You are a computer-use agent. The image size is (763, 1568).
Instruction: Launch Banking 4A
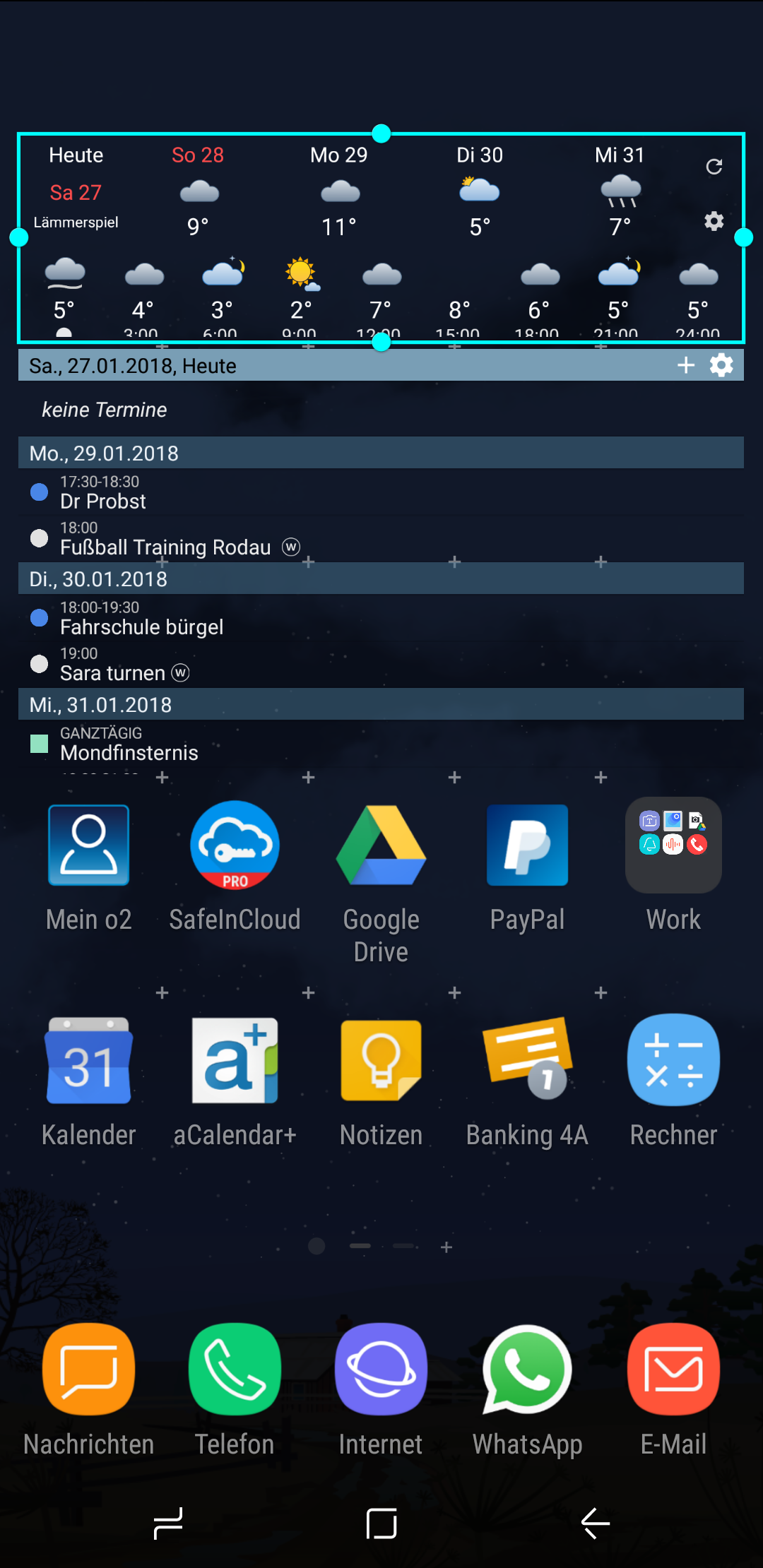[x=527, y=1061]
